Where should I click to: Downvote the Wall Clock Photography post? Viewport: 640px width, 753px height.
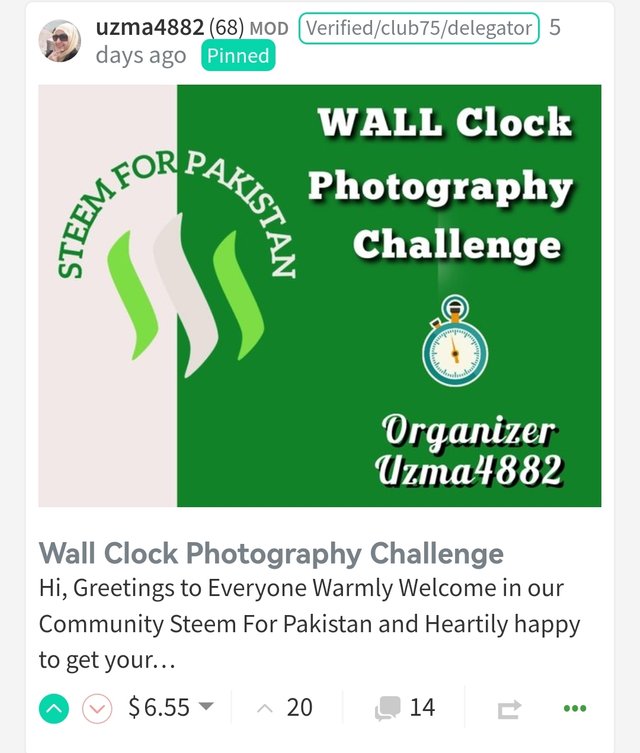click(x=97, y=709)
